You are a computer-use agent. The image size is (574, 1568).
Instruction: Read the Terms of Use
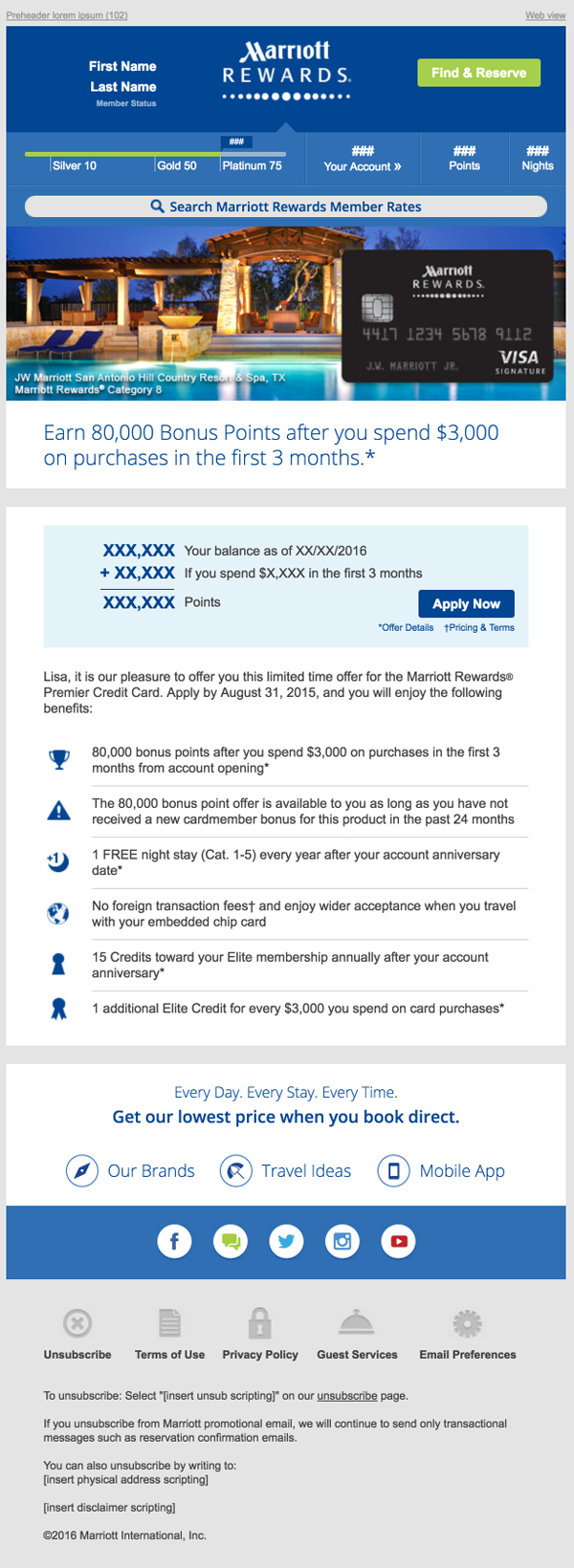click(x=169, y=1335)
